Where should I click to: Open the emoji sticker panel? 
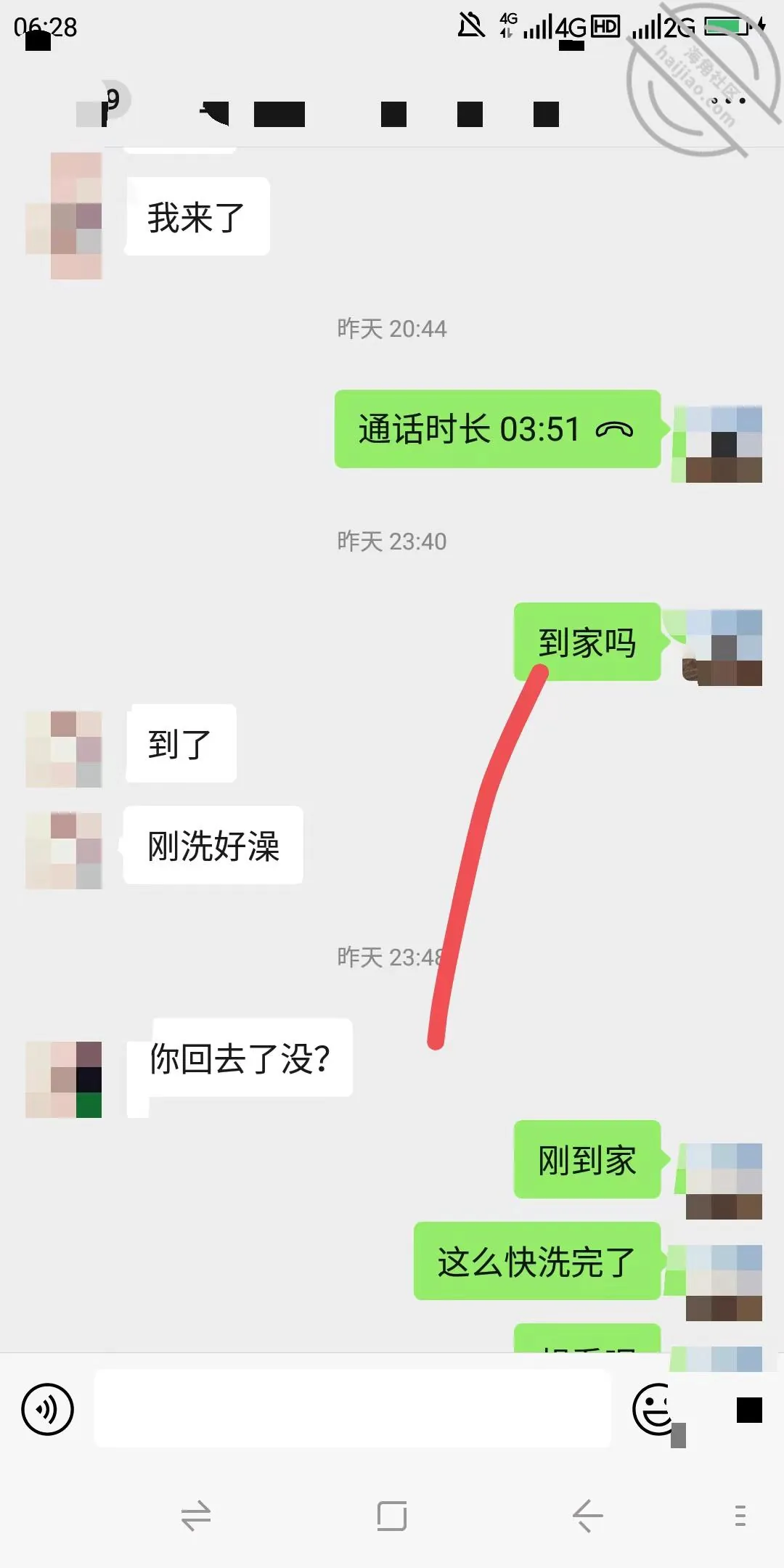click(656, 1409)
